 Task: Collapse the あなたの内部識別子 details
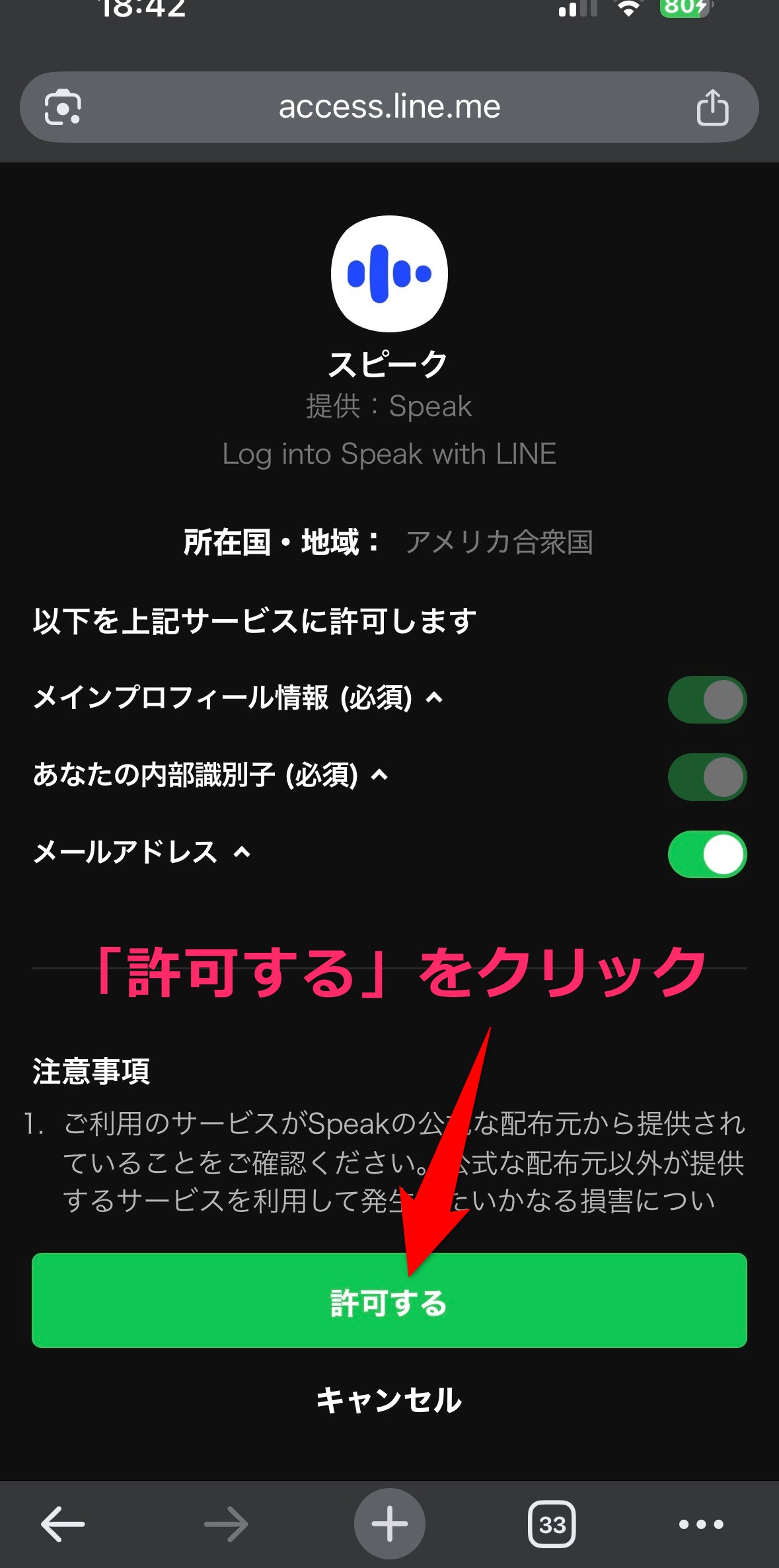point(379,775)
